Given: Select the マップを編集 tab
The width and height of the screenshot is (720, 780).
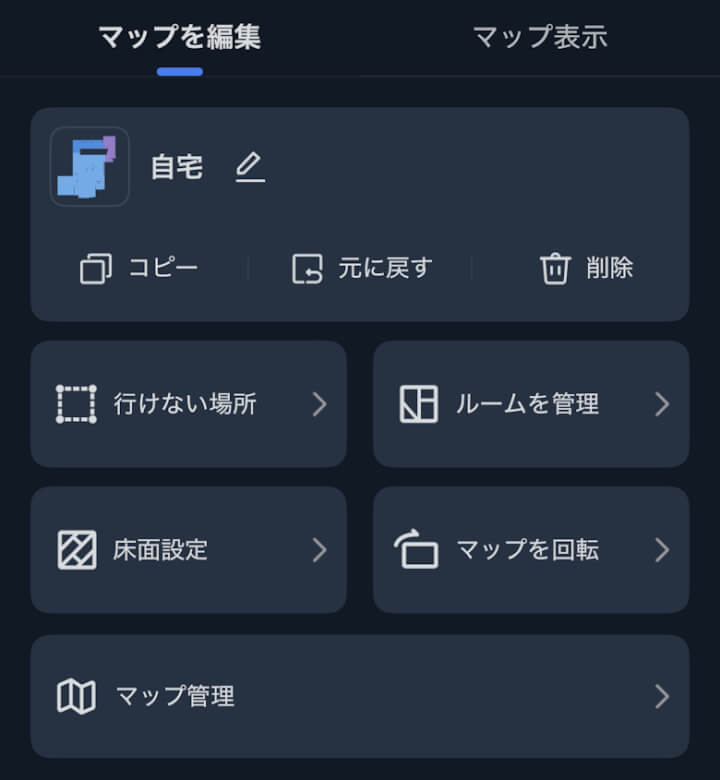Looking at the screenshot, I should pos(180,38).
